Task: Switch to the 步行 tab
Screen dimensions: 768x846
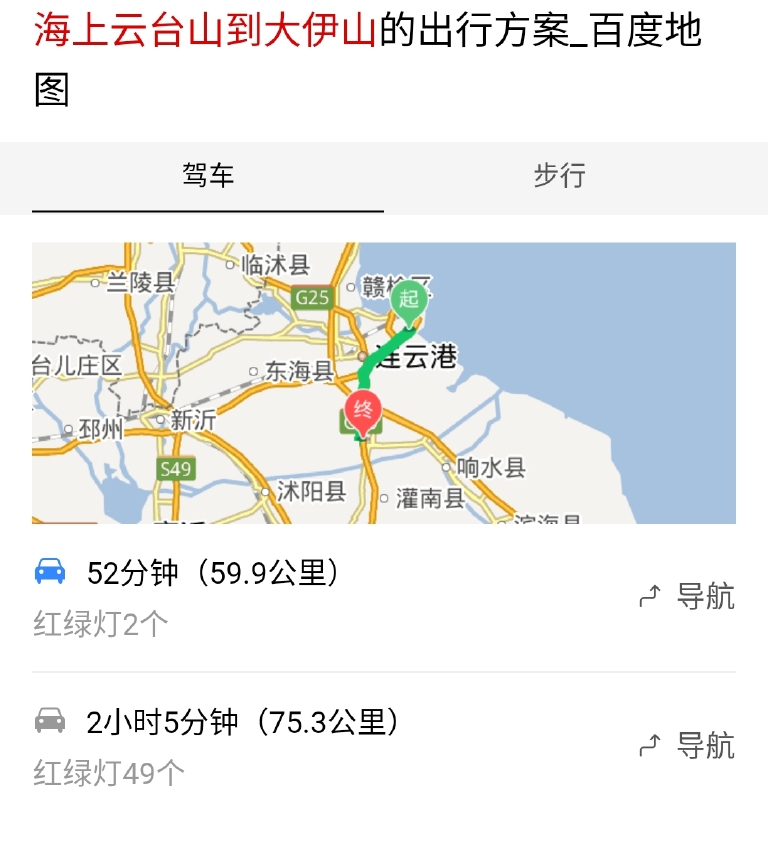Action: point(559,176)
